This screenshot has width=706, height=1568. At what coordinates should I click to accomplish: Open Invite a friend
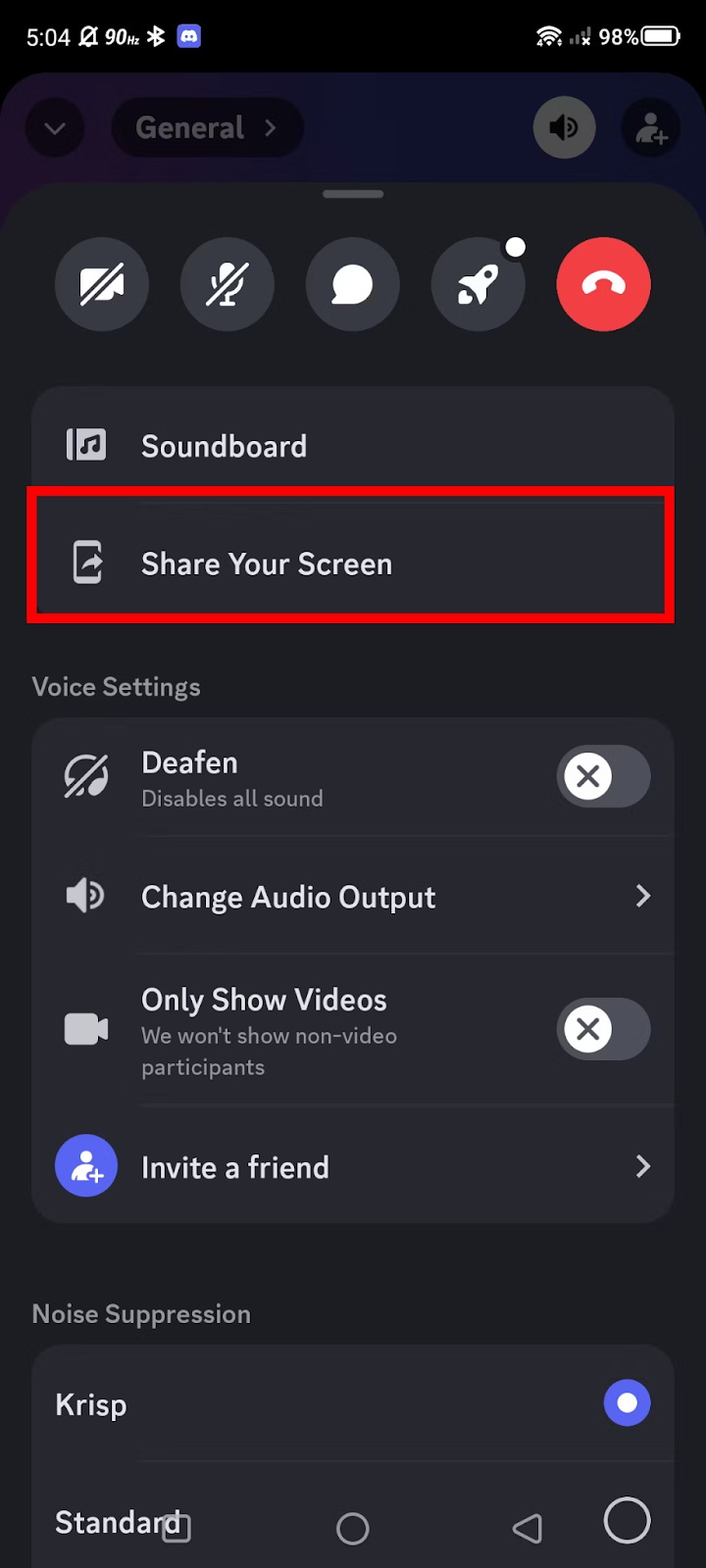[x=353, y=1166]
